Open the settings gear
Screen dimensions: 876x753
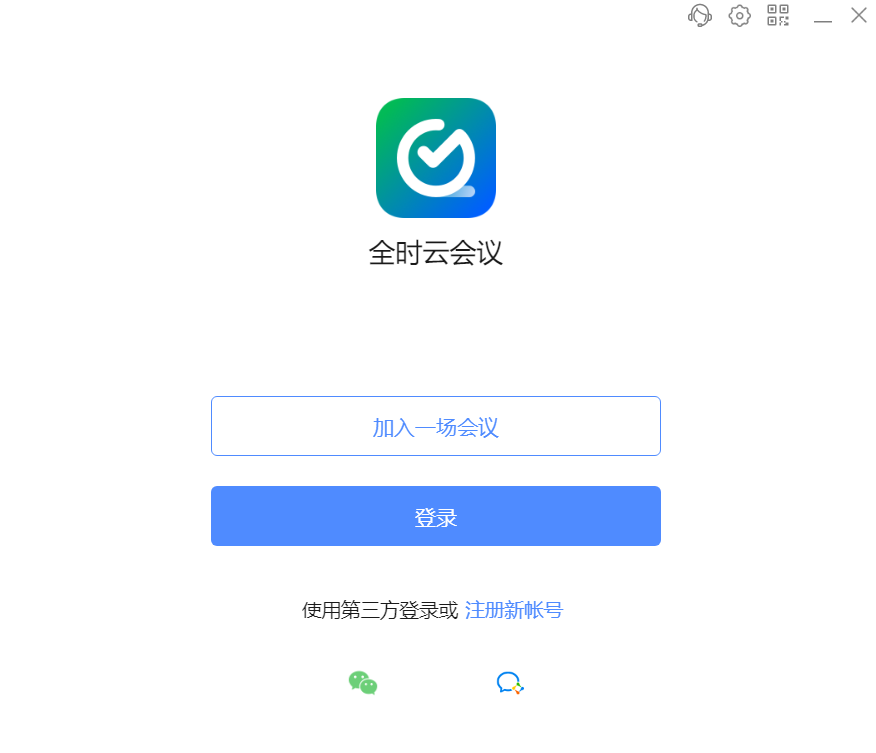[x=739, y=15]
